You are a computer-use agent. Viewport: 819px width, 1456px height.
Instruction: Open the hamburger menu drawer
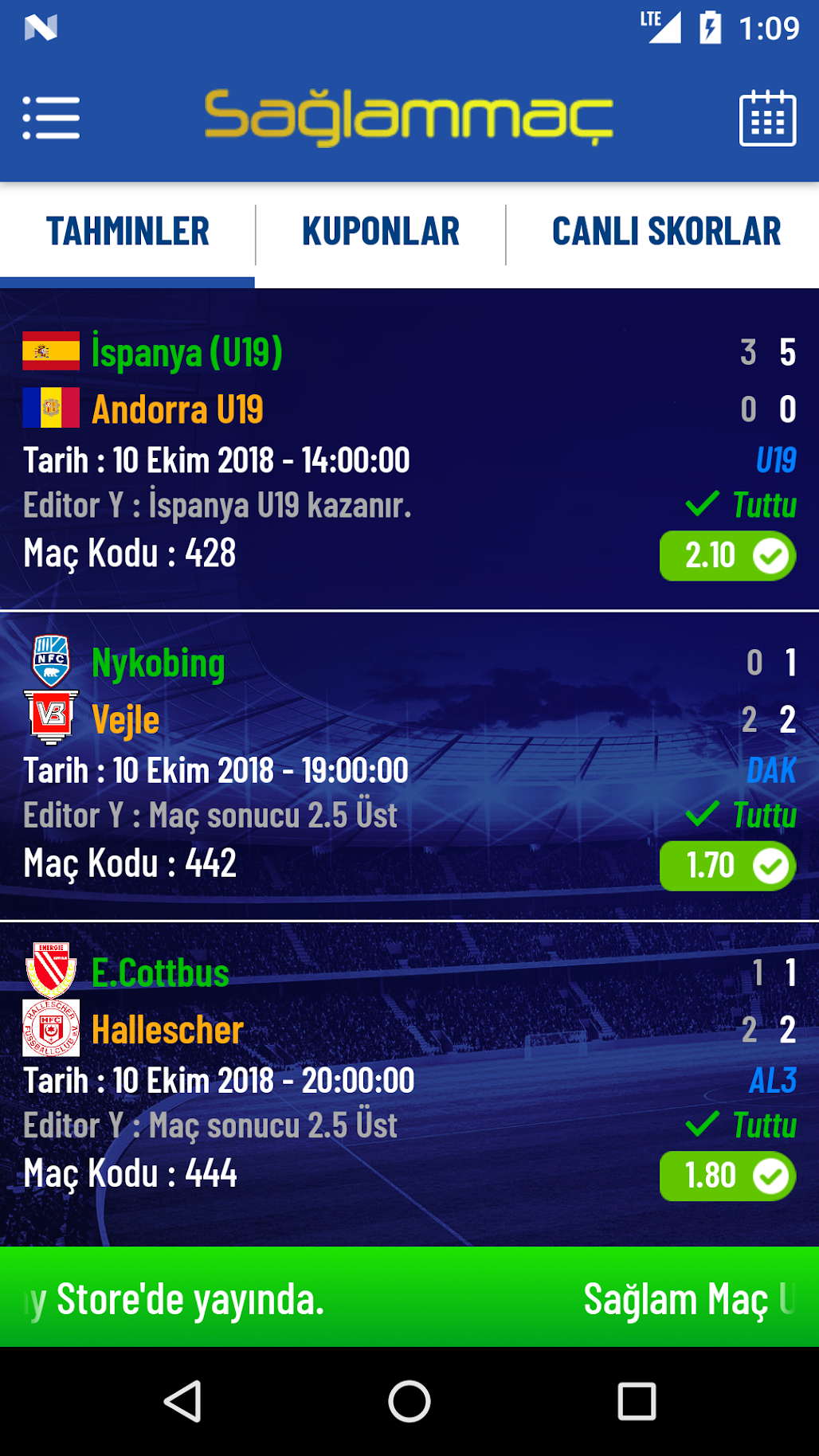pos(51,118)
